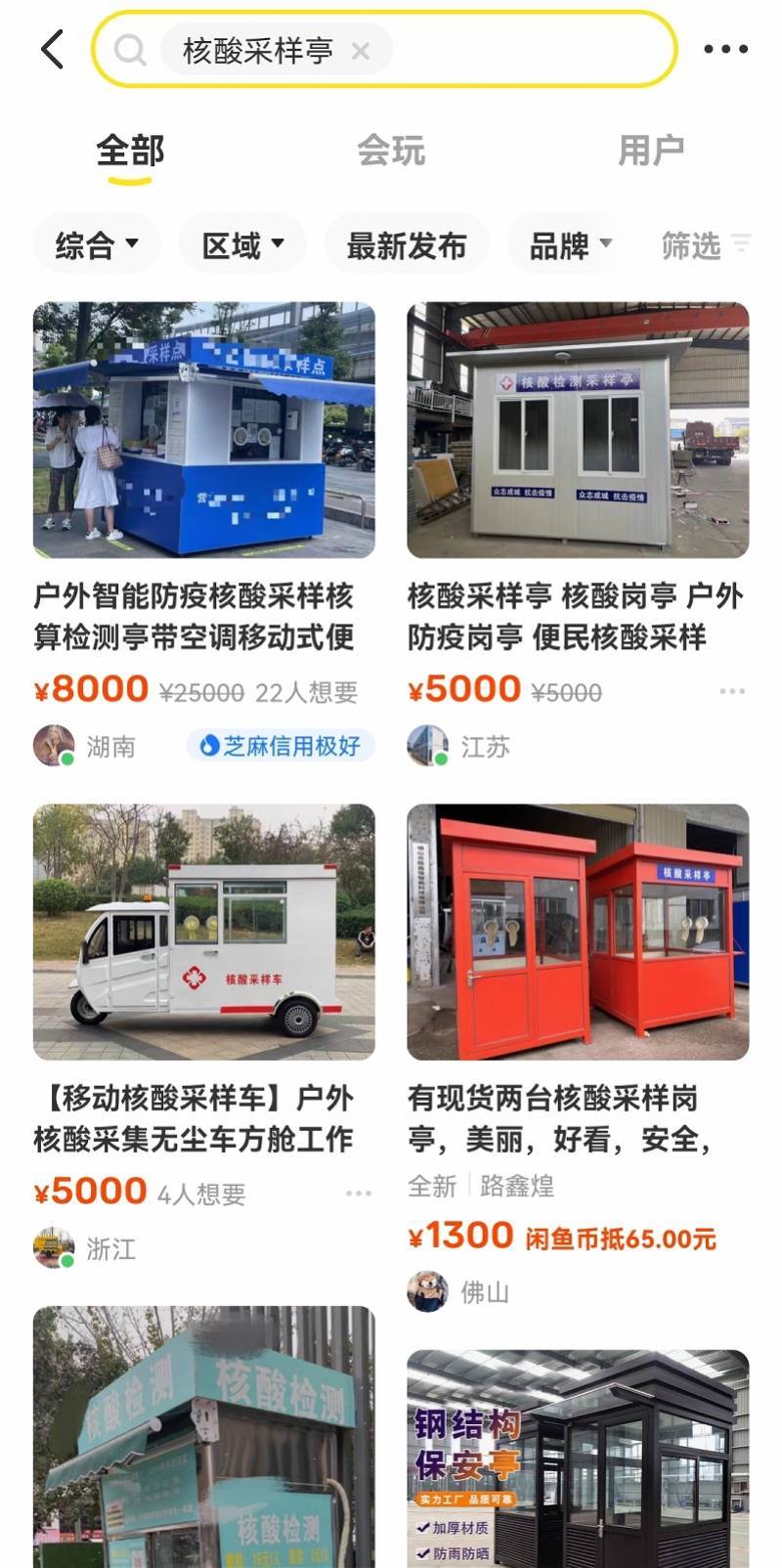Open the ¥1300 red 核酸采样岗亭 listing
The image size is (782, 1568).
point(577,932)
